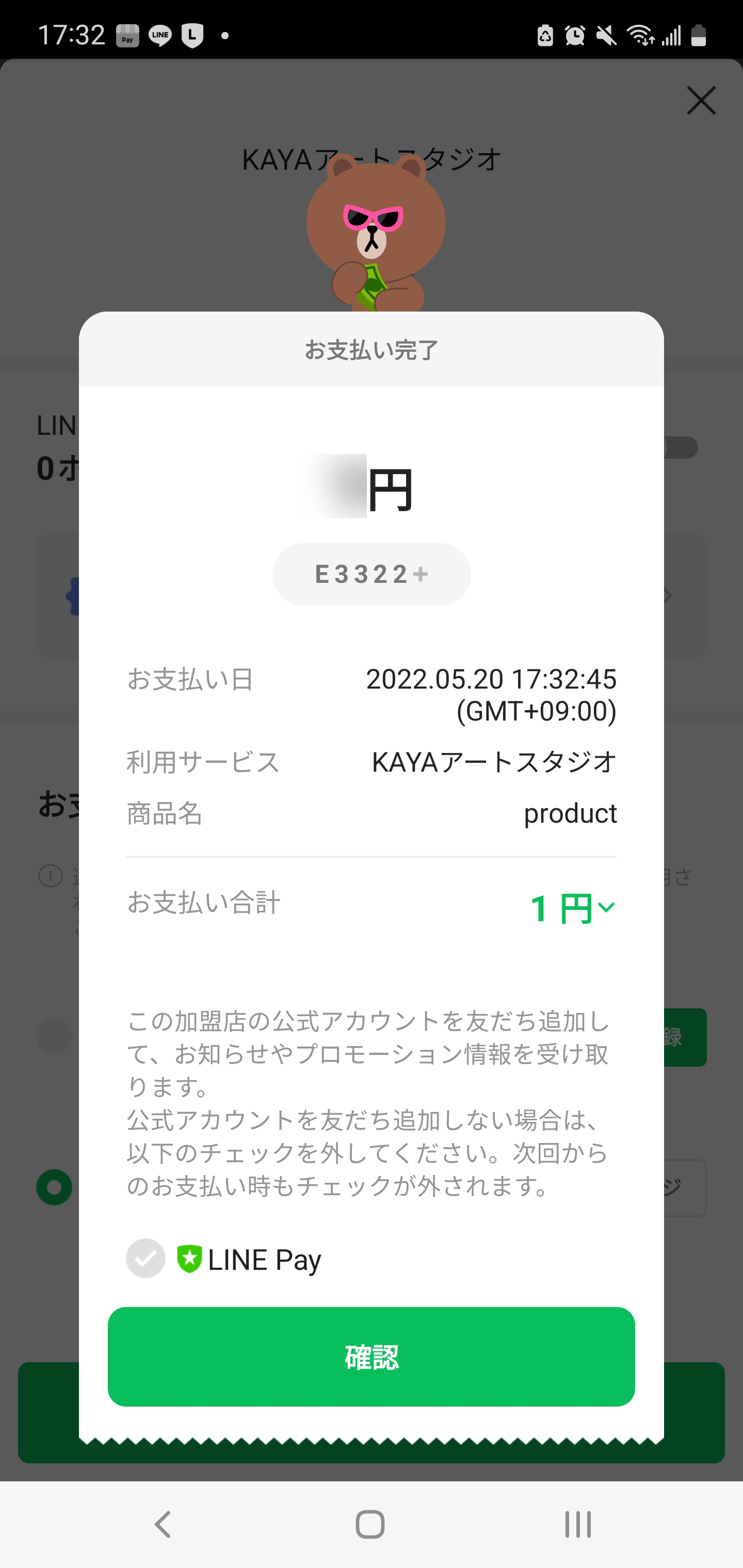Go back using system navigation bar

pyautogui.click(x=163, y=1524)
